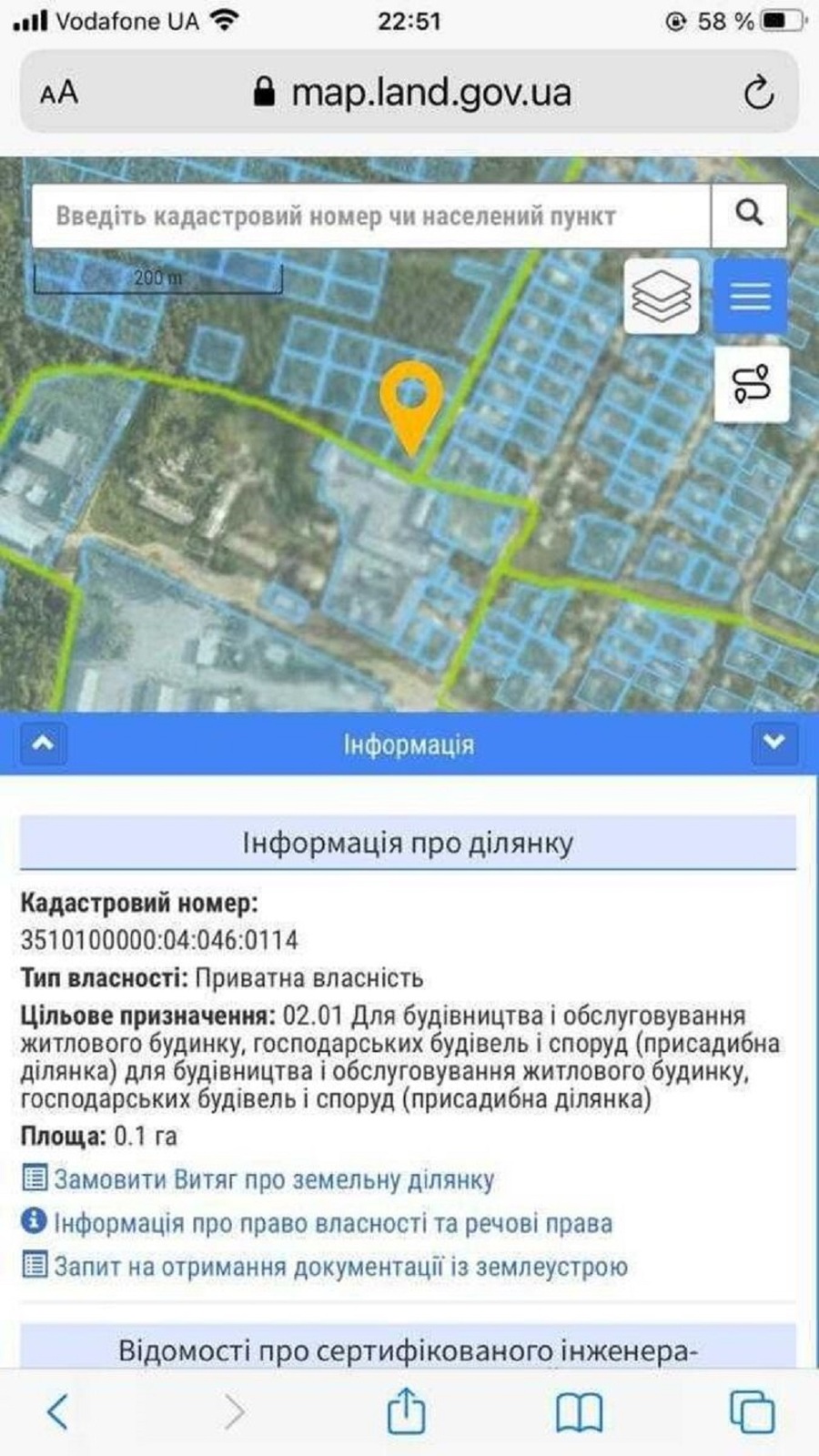This screenshot has height=1456, width=819.
Task: Open the blue hamburger menu
Action: point(750,296)
